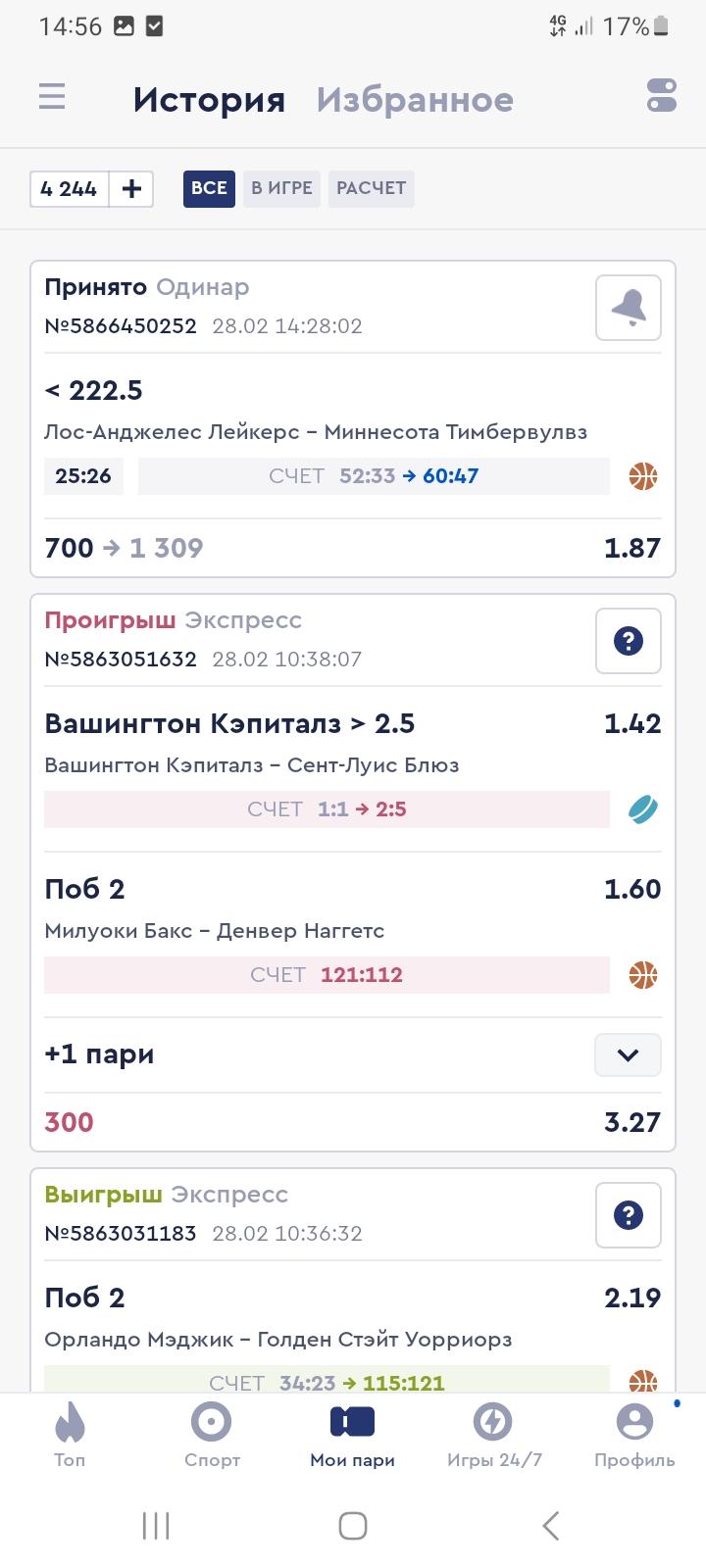
Task: Open the Спорт section
Action: pos(212,1434)
